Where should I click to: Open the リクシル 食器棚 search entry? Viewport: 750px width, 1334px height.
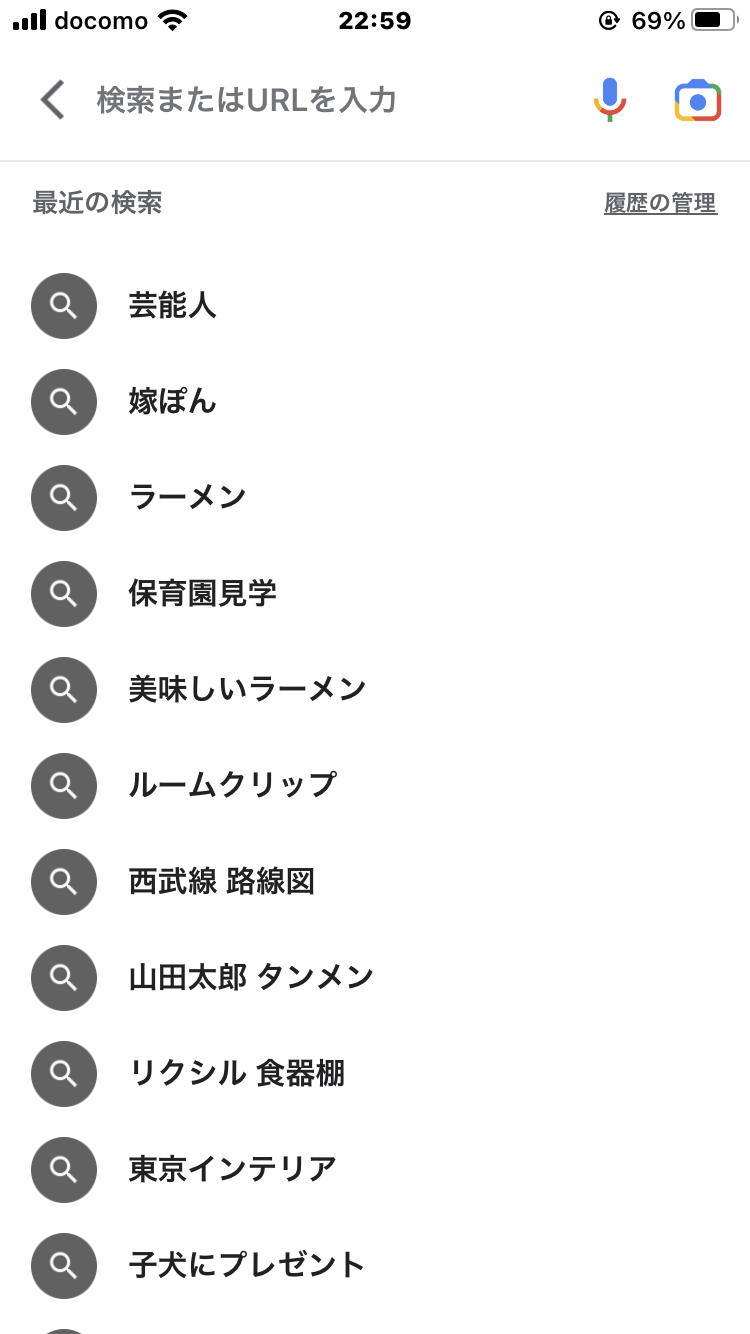pos(237,1074)
